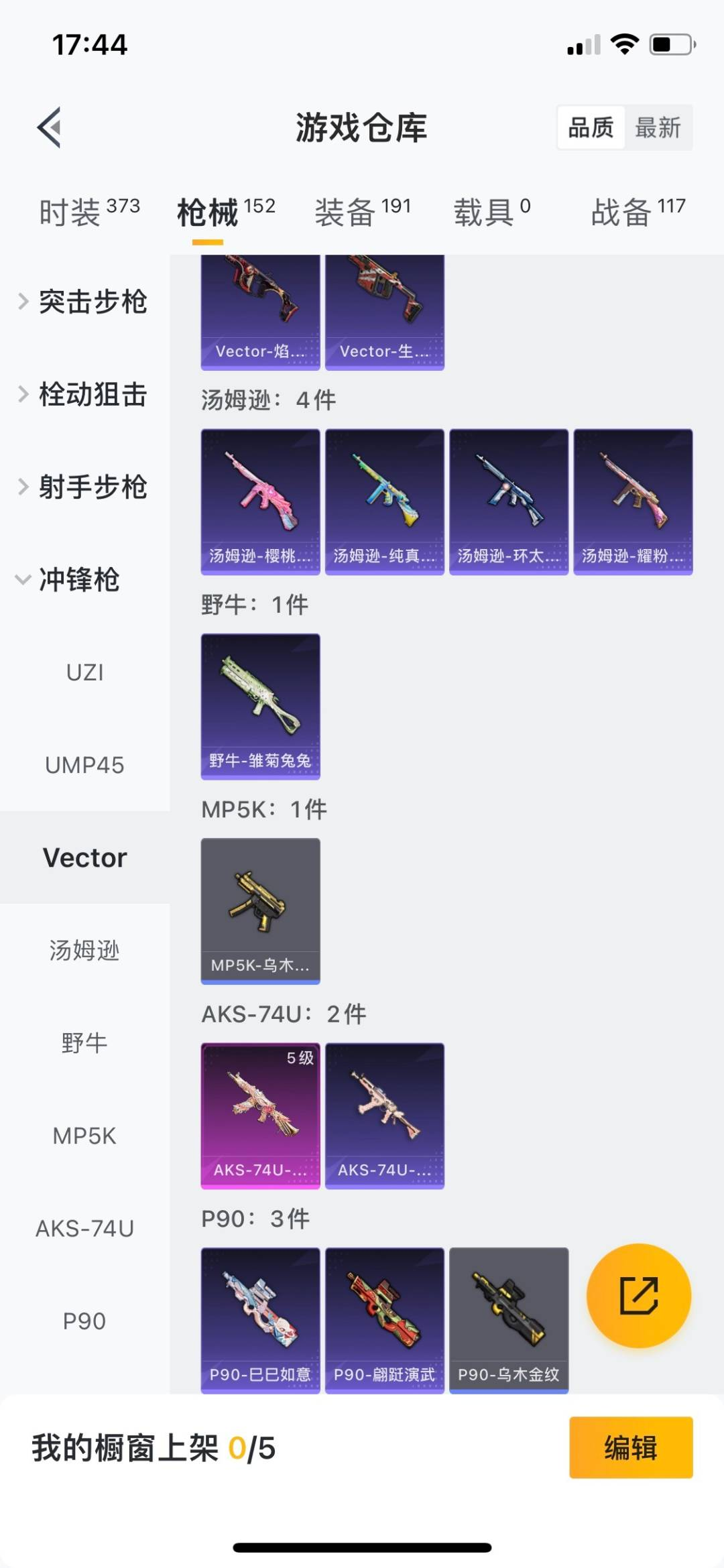View the level 5 AKS-74U skin

click(260, 1115)
